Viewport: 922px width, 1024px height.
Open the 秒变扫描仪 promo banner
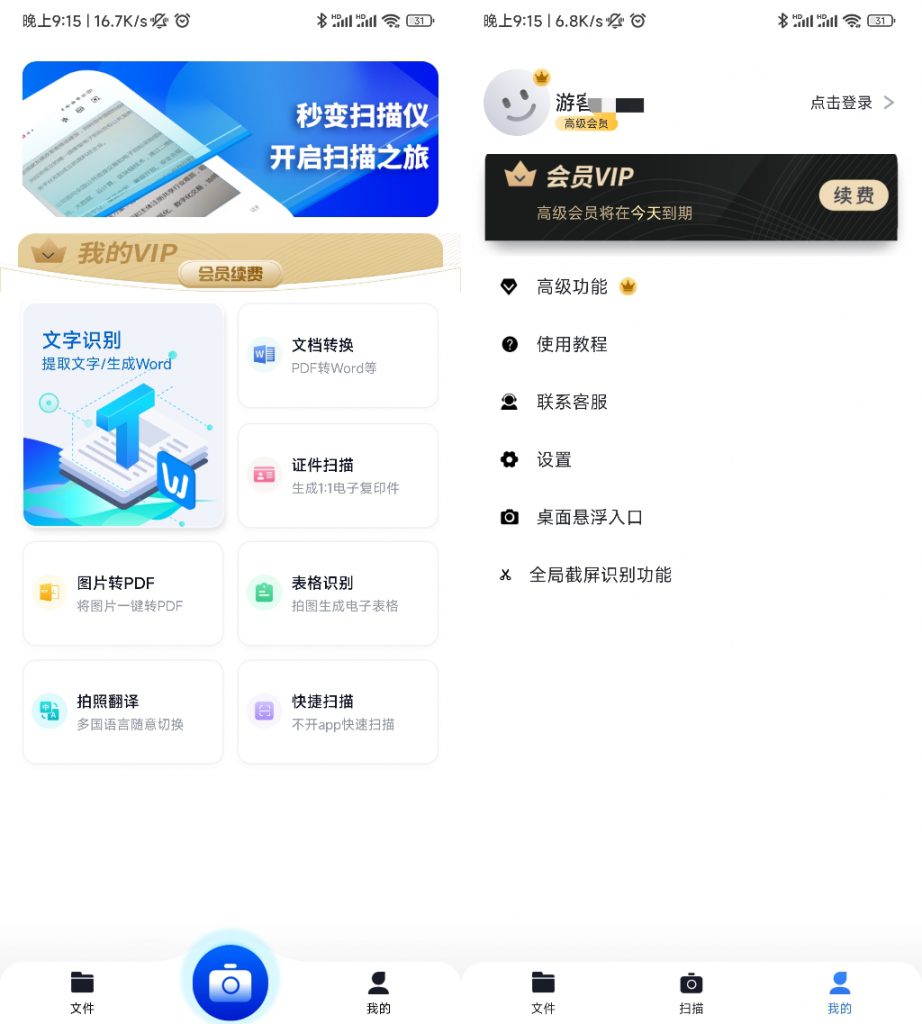click(230, 139)
